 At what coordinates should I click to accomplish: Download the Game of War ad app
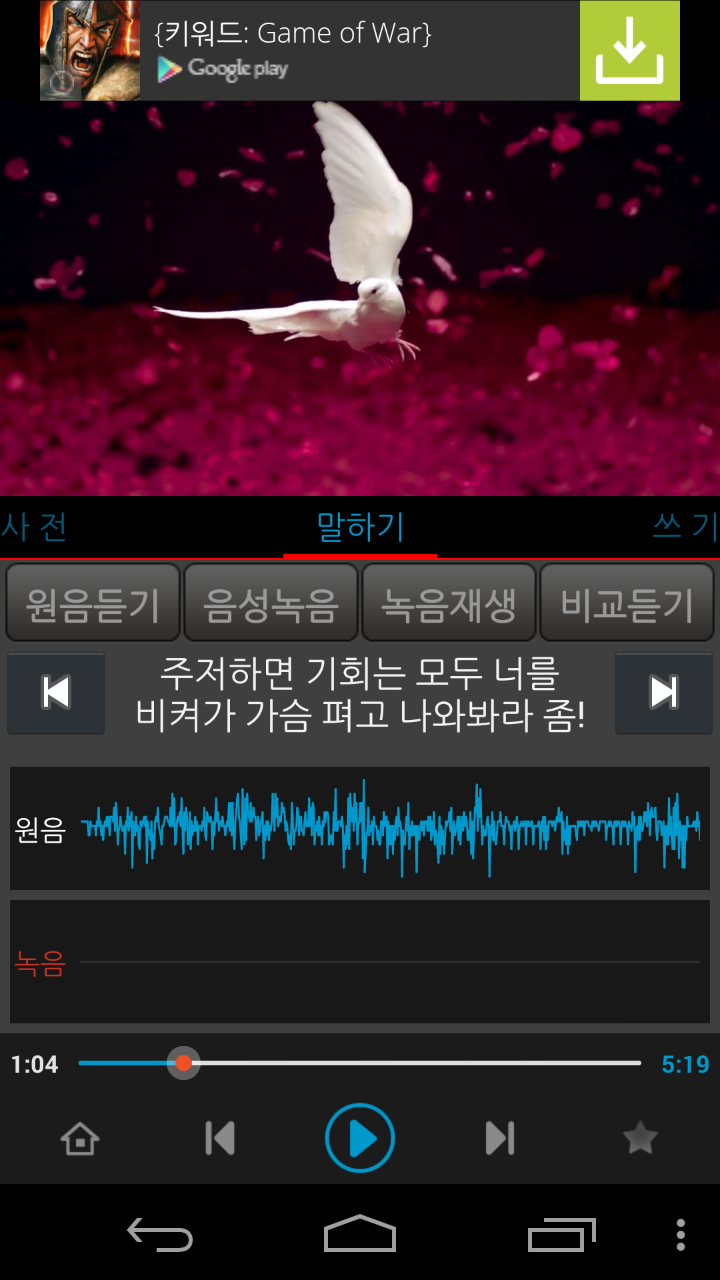[629, 50]
